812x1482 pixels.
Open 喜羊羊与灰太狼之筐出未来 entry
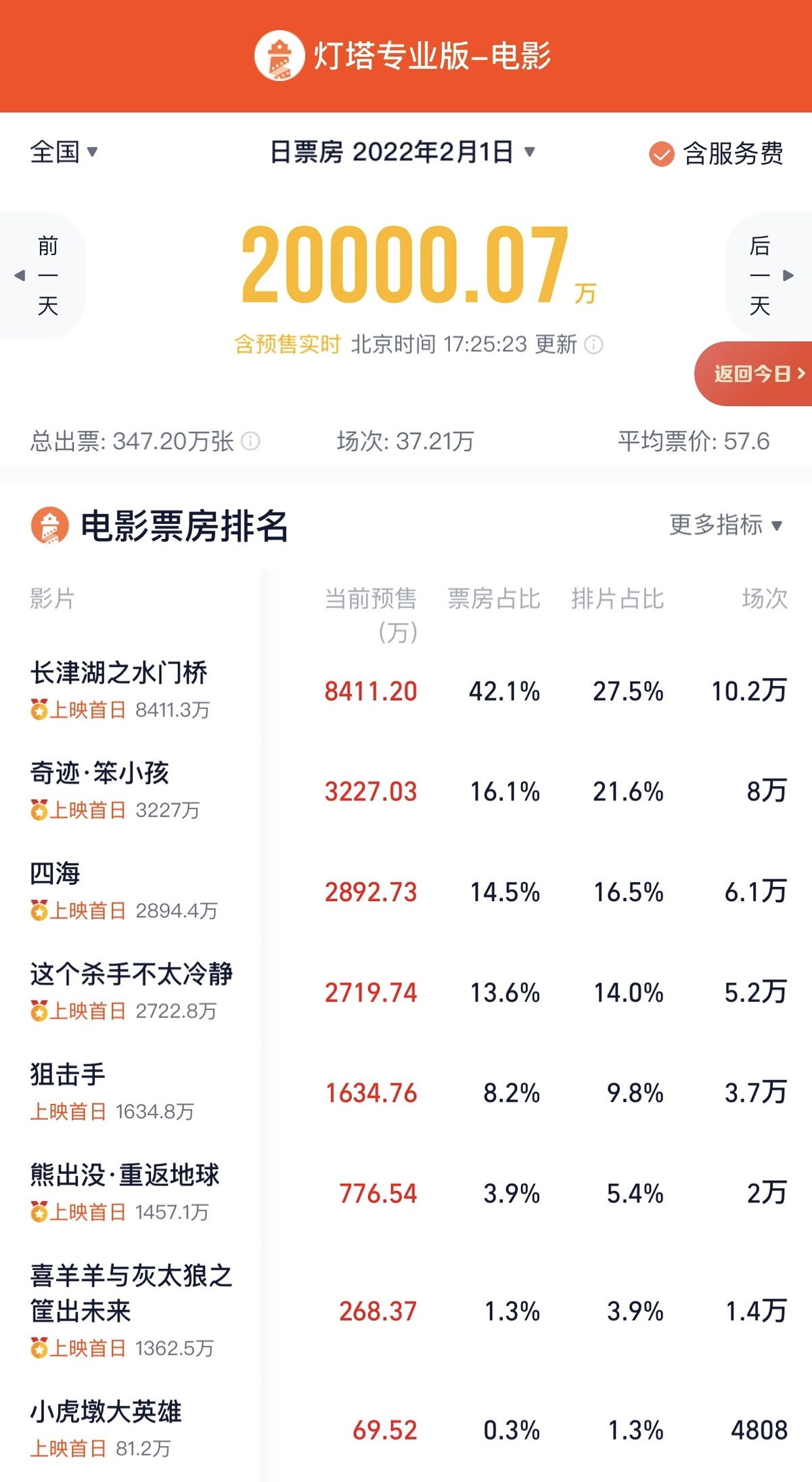(131, 1293)
